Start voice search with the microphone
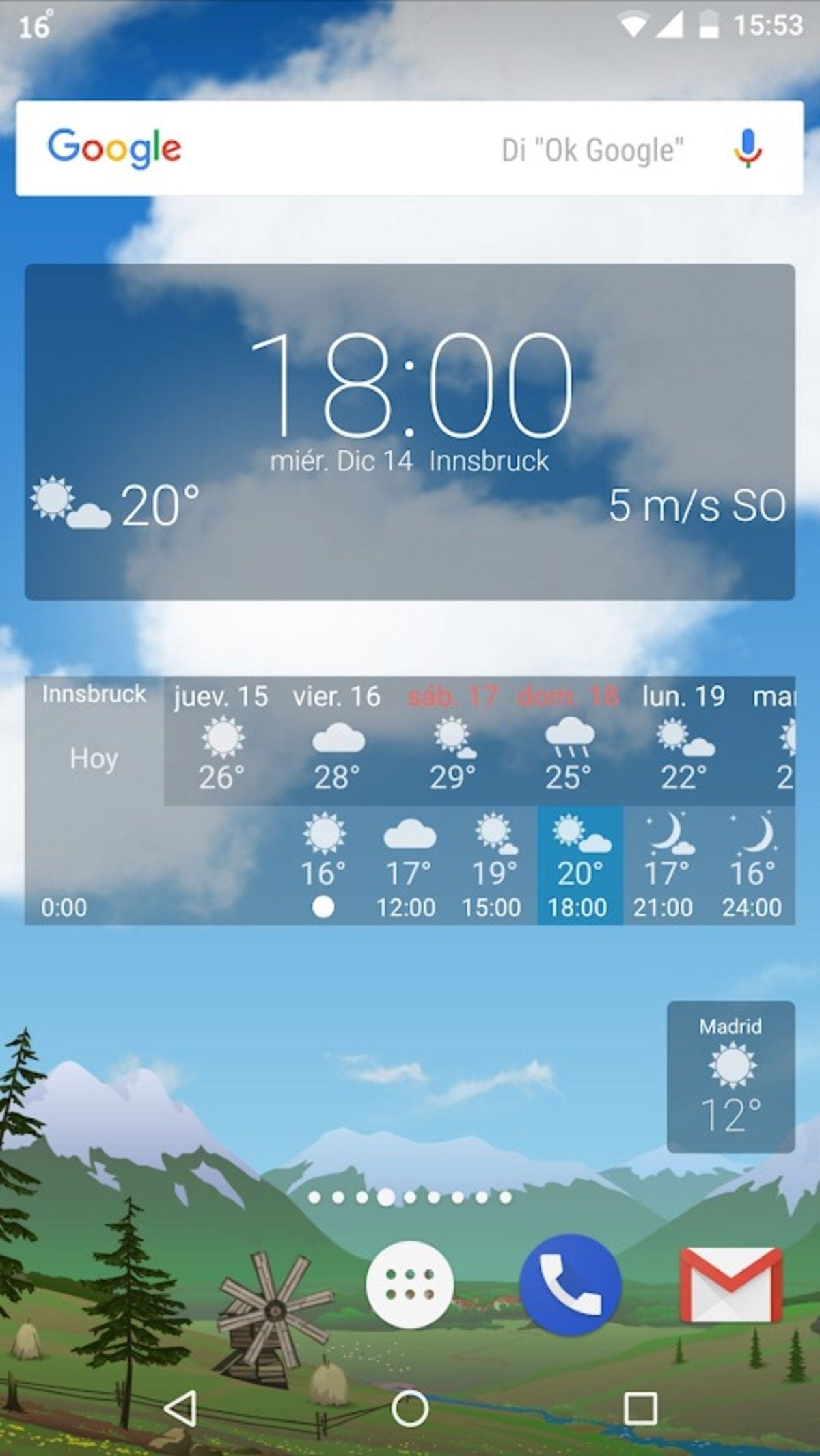 pyautogui.click(x=748, y=148)
